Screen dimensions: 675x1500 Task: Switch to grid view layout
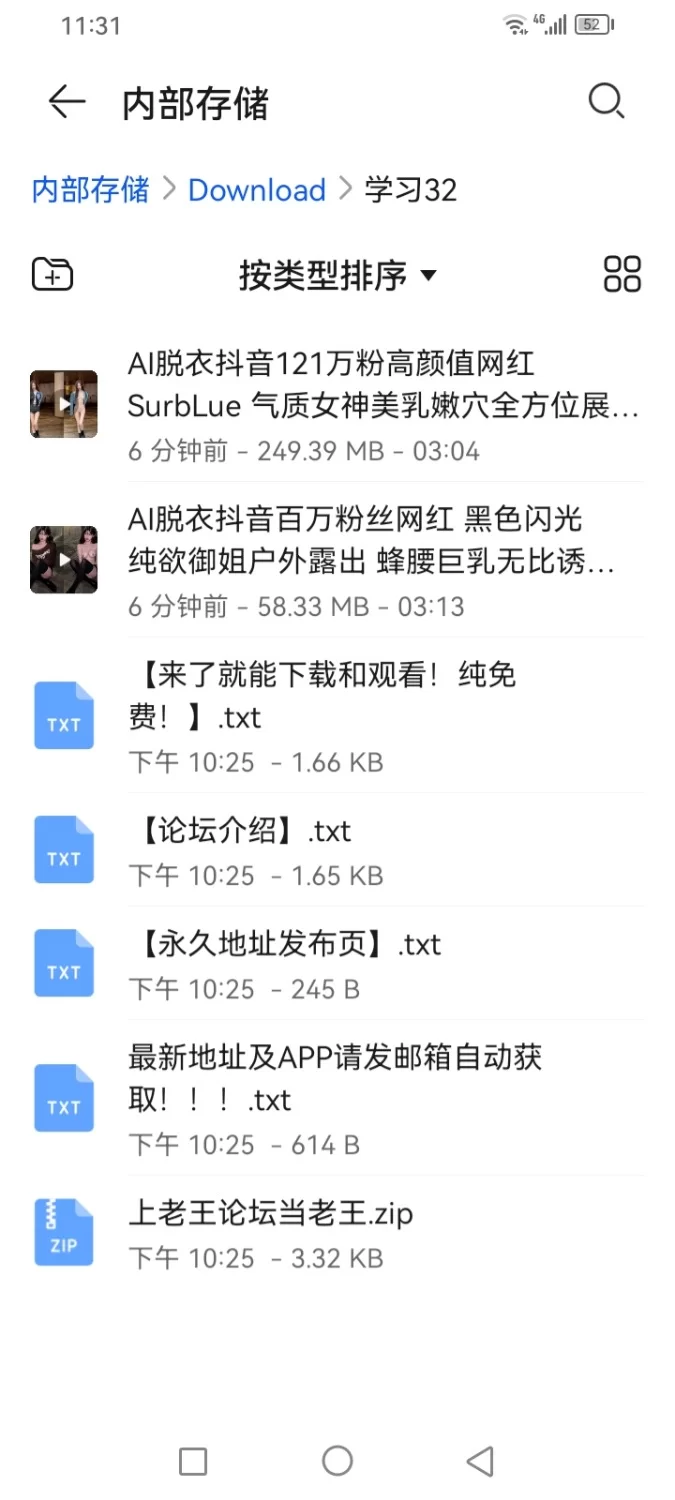[622, 274]
